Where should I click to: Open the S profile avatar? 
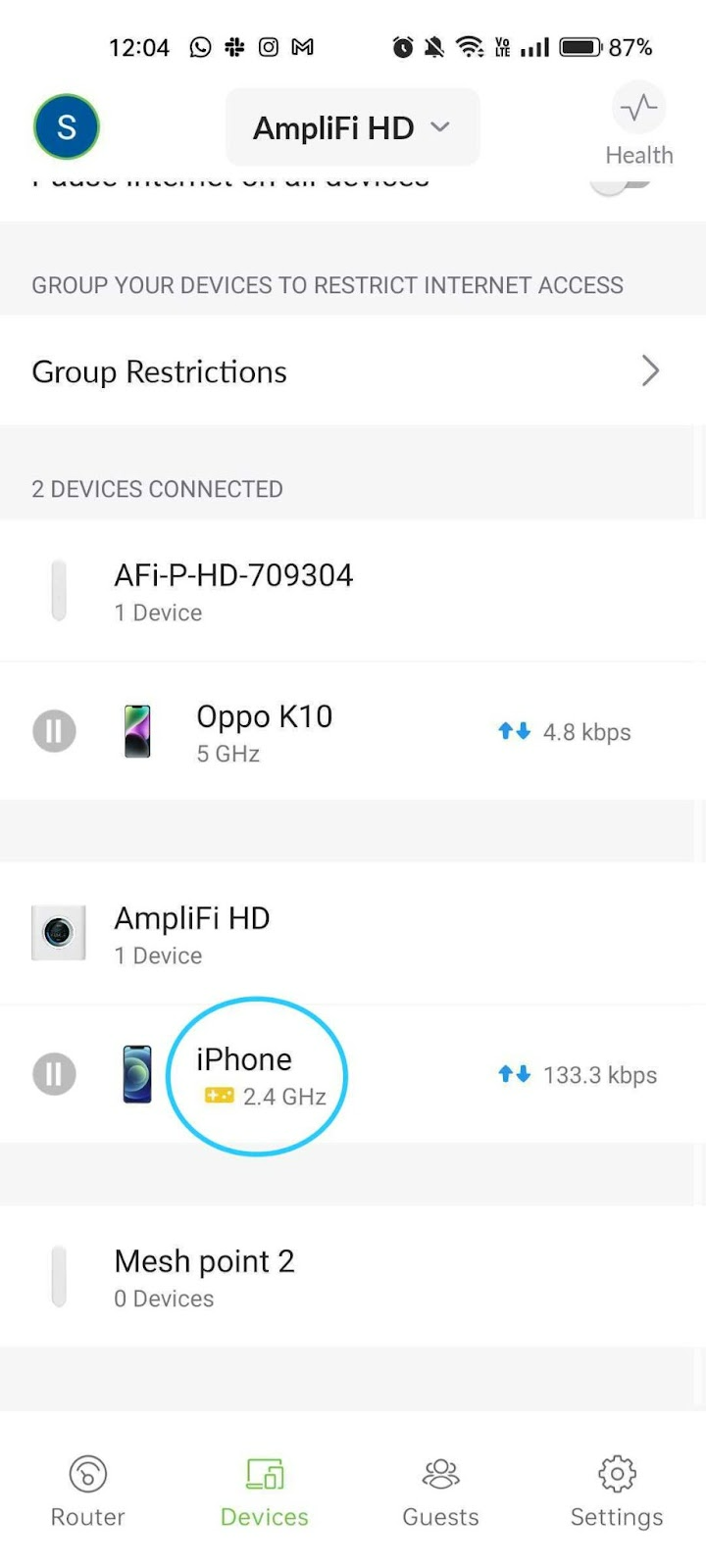[x=66, y=126]
